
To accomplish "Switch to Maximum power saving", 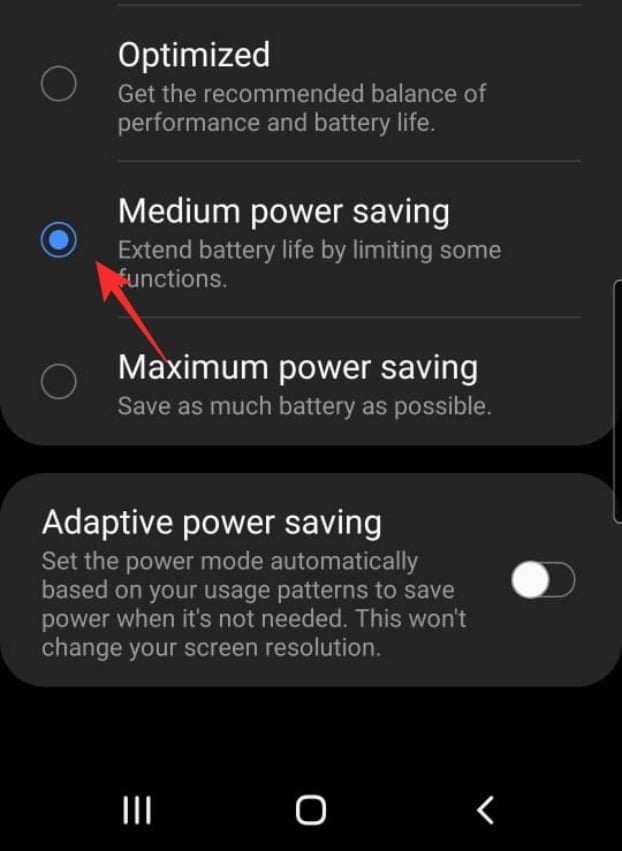I will [59, 381].
